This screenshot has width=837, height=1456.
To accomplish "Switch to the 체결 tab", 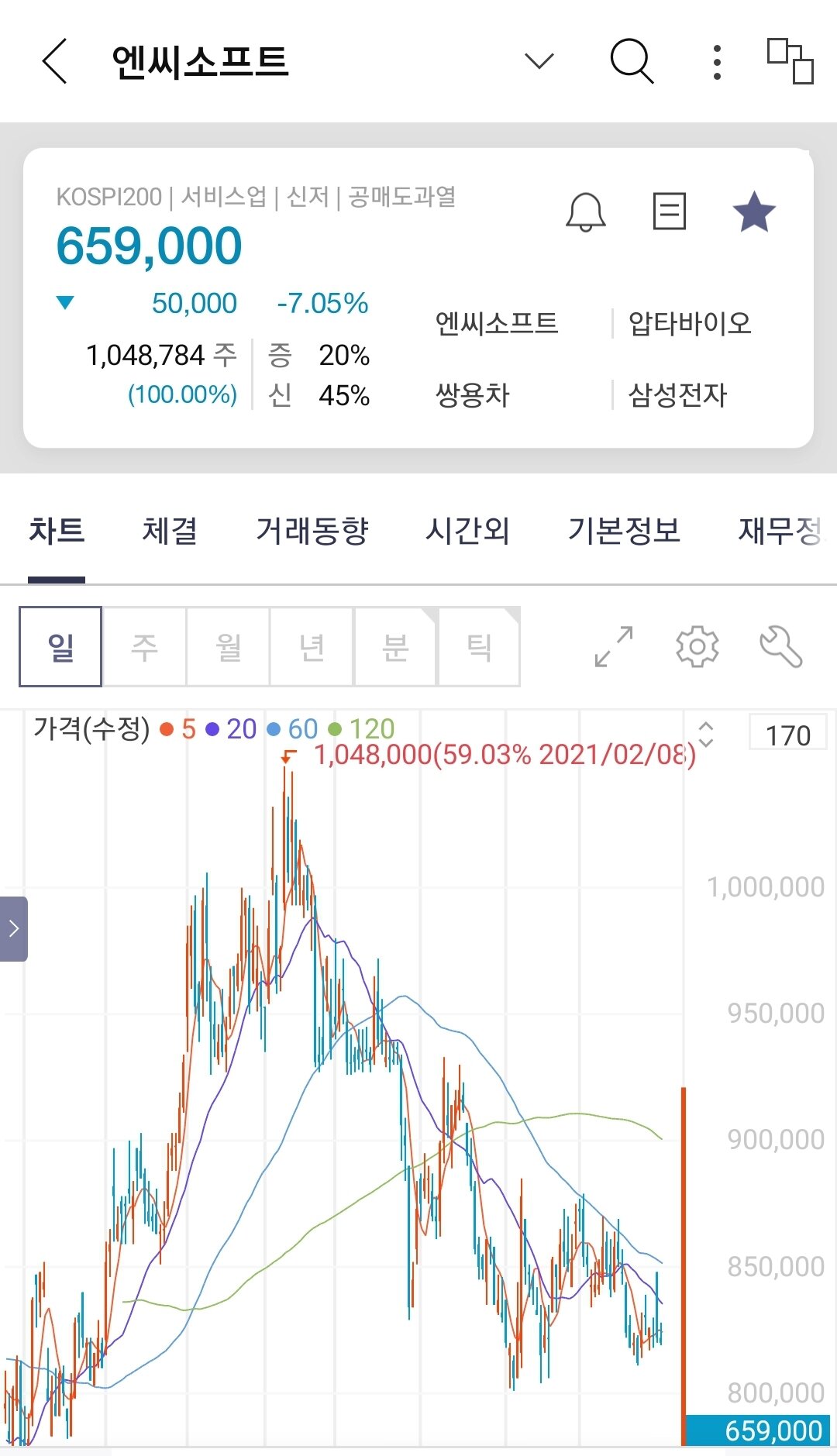I will (x=170, y=532).
